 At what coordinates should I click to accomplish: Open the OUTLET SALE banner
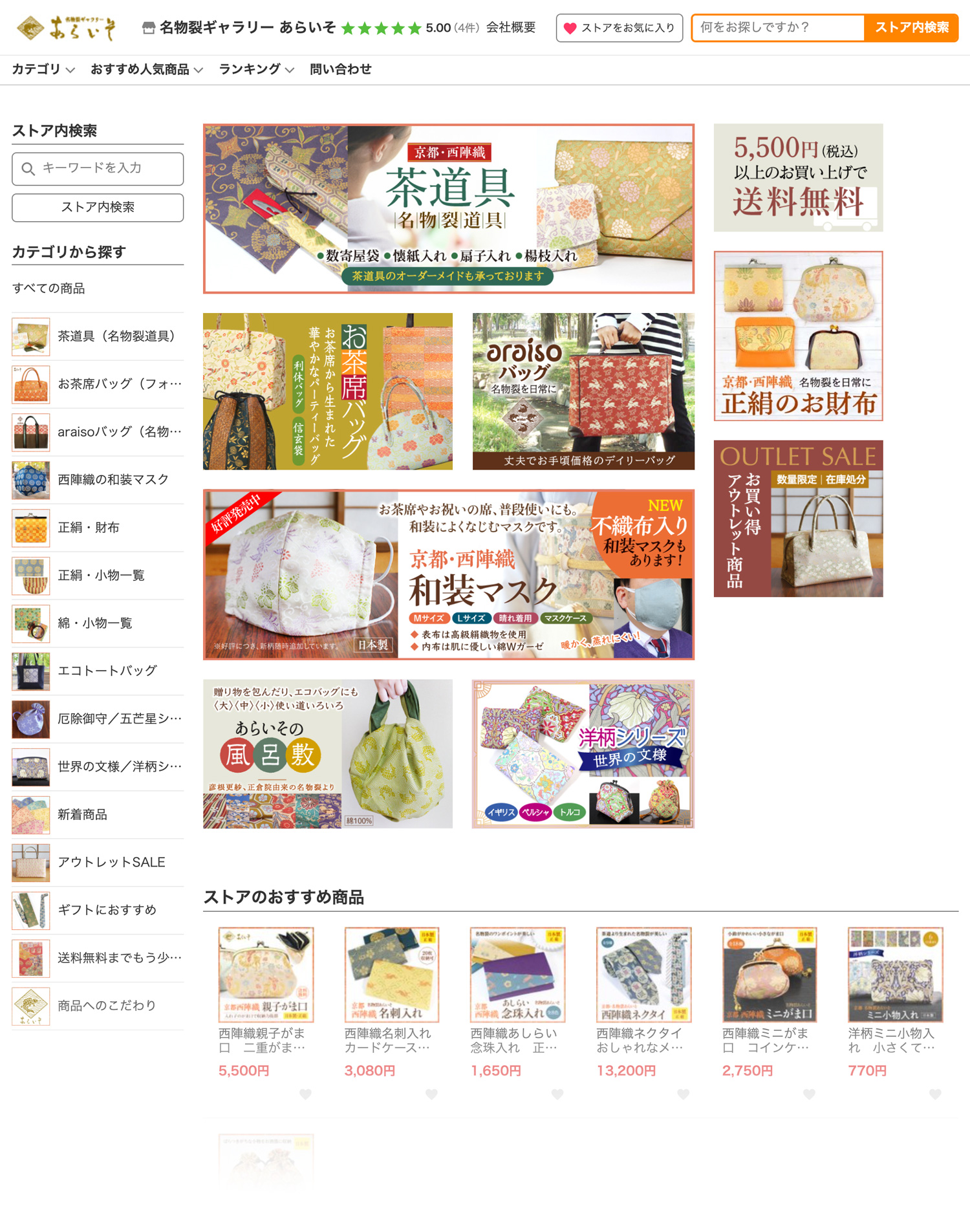[x=798, y=519]
